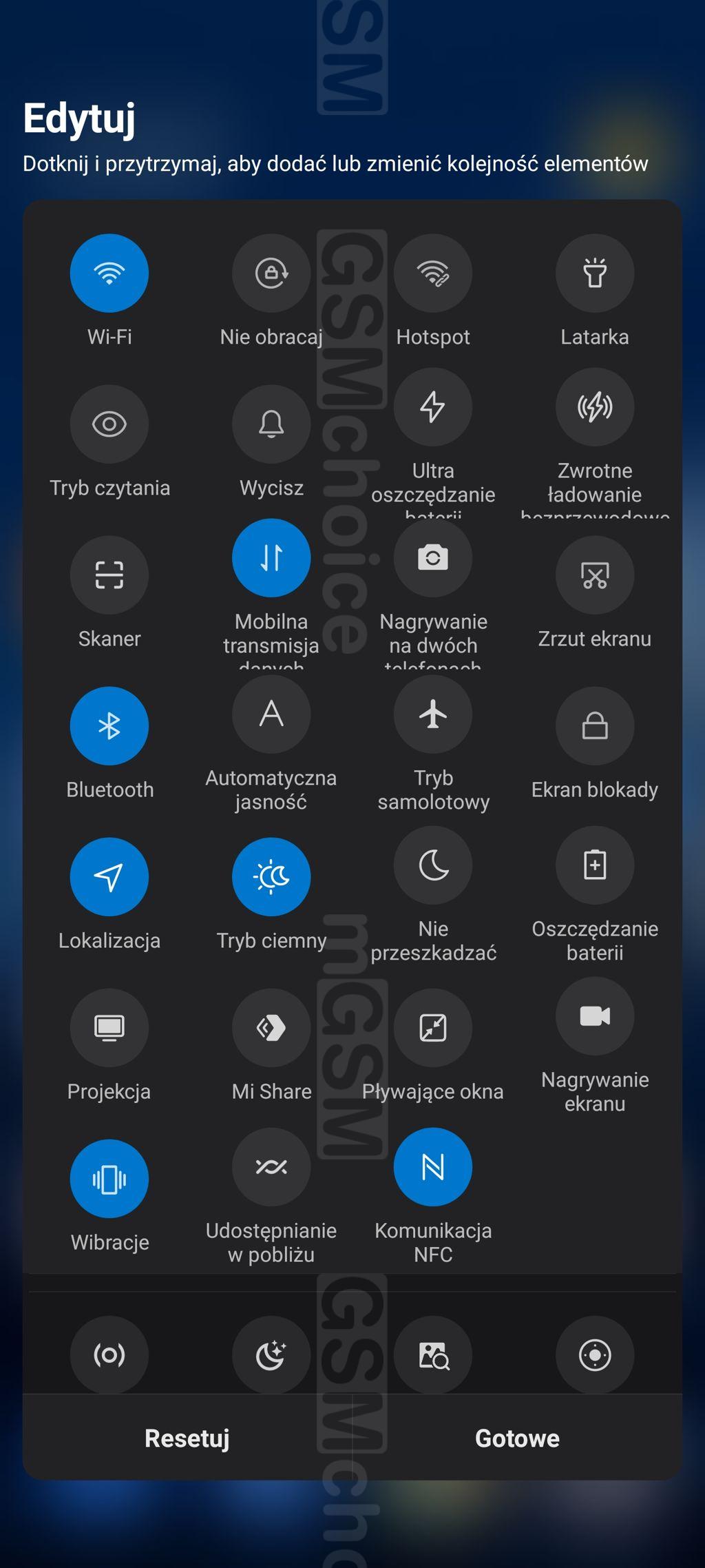Take a Zrzut ekranu screenshot
The image size is (705, 1568).
pos(594,575)
